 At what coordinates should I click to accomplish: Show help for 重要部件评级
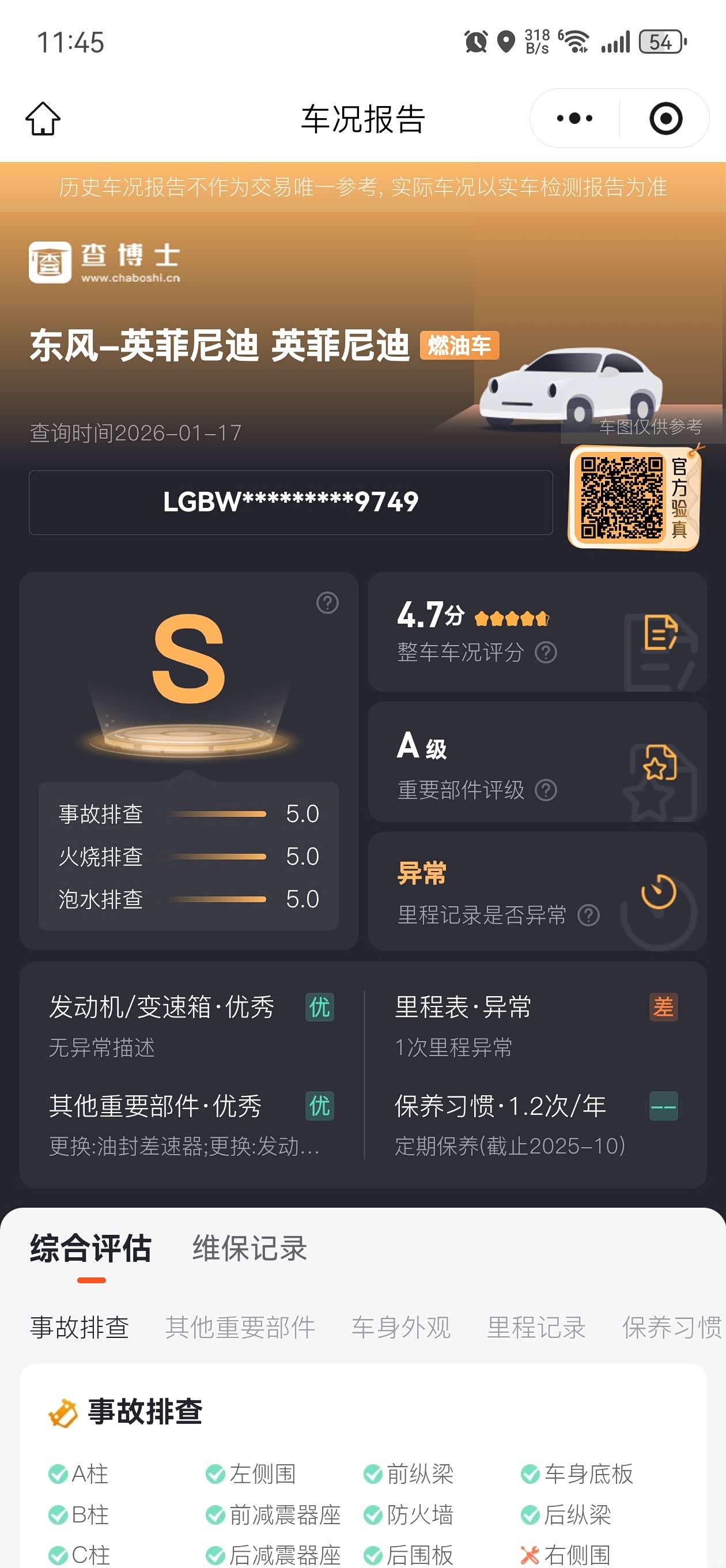[546, 790]
